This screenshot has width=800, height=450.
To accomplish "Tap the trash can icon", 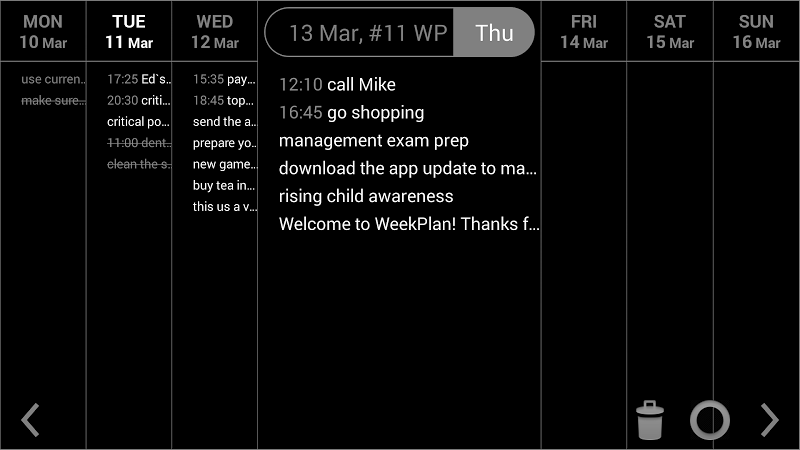I will [x=650, y=420].
